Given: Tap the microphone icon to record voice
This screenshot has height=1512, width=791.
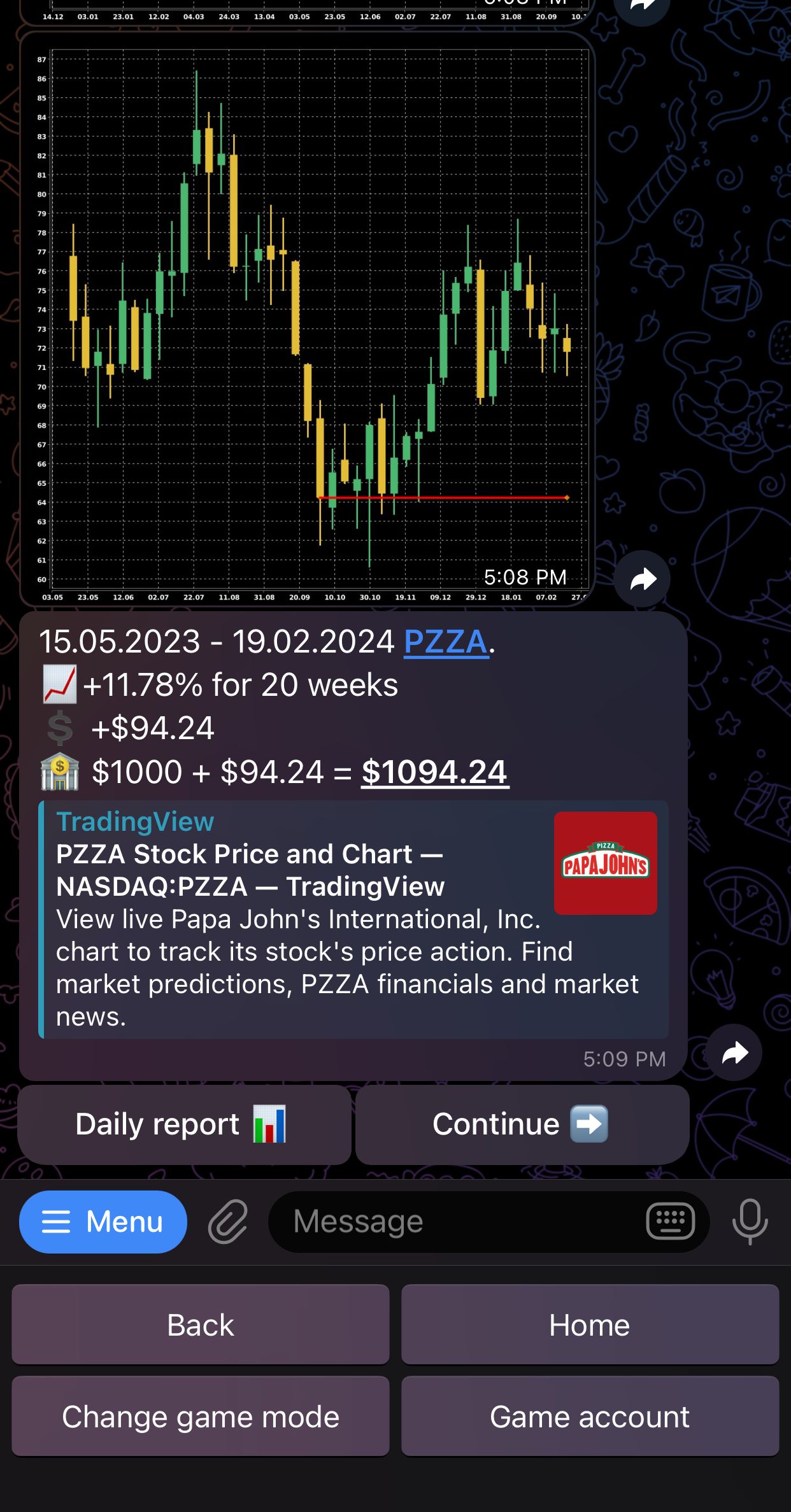Looking at the screenshot, I should [x=750, y=1220].
